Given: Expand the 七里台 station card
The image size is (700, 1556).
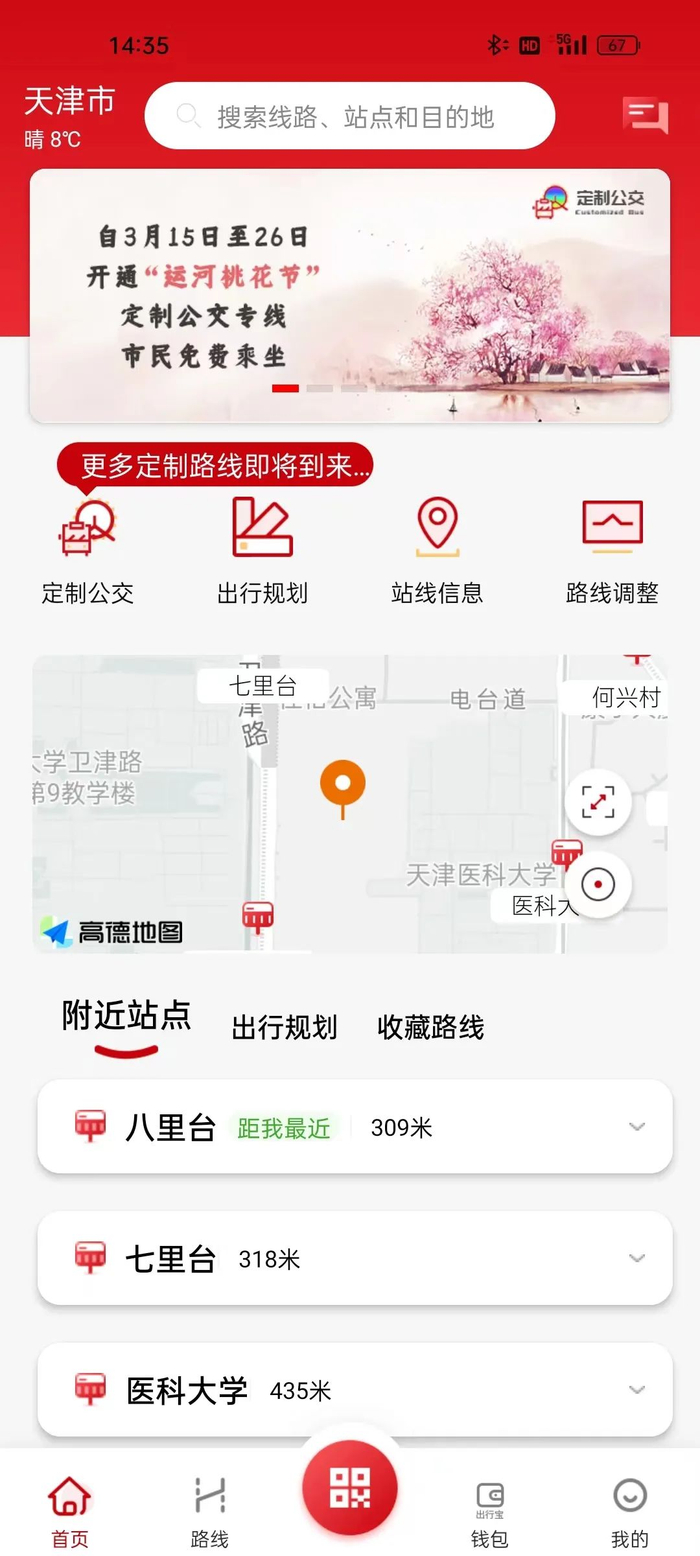Looking at the screenshot, I should click(x=637, y=1258).
